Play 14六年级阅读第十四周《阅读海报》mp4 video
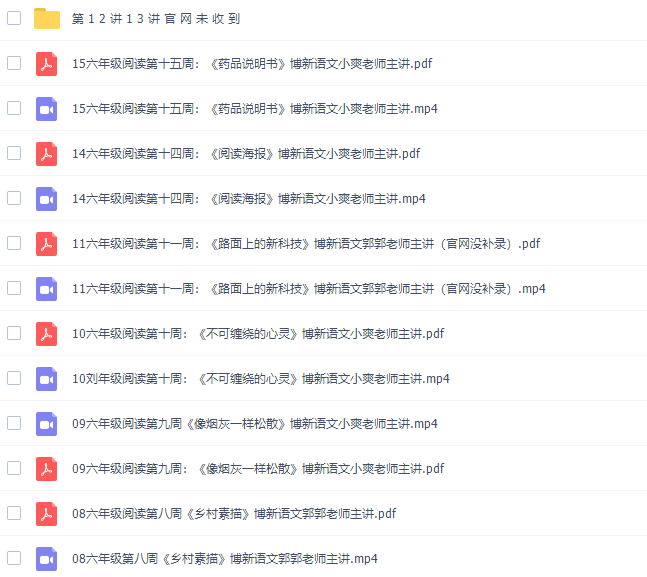Viewport: 647px width, 577px height. click(x=248, y=199)
